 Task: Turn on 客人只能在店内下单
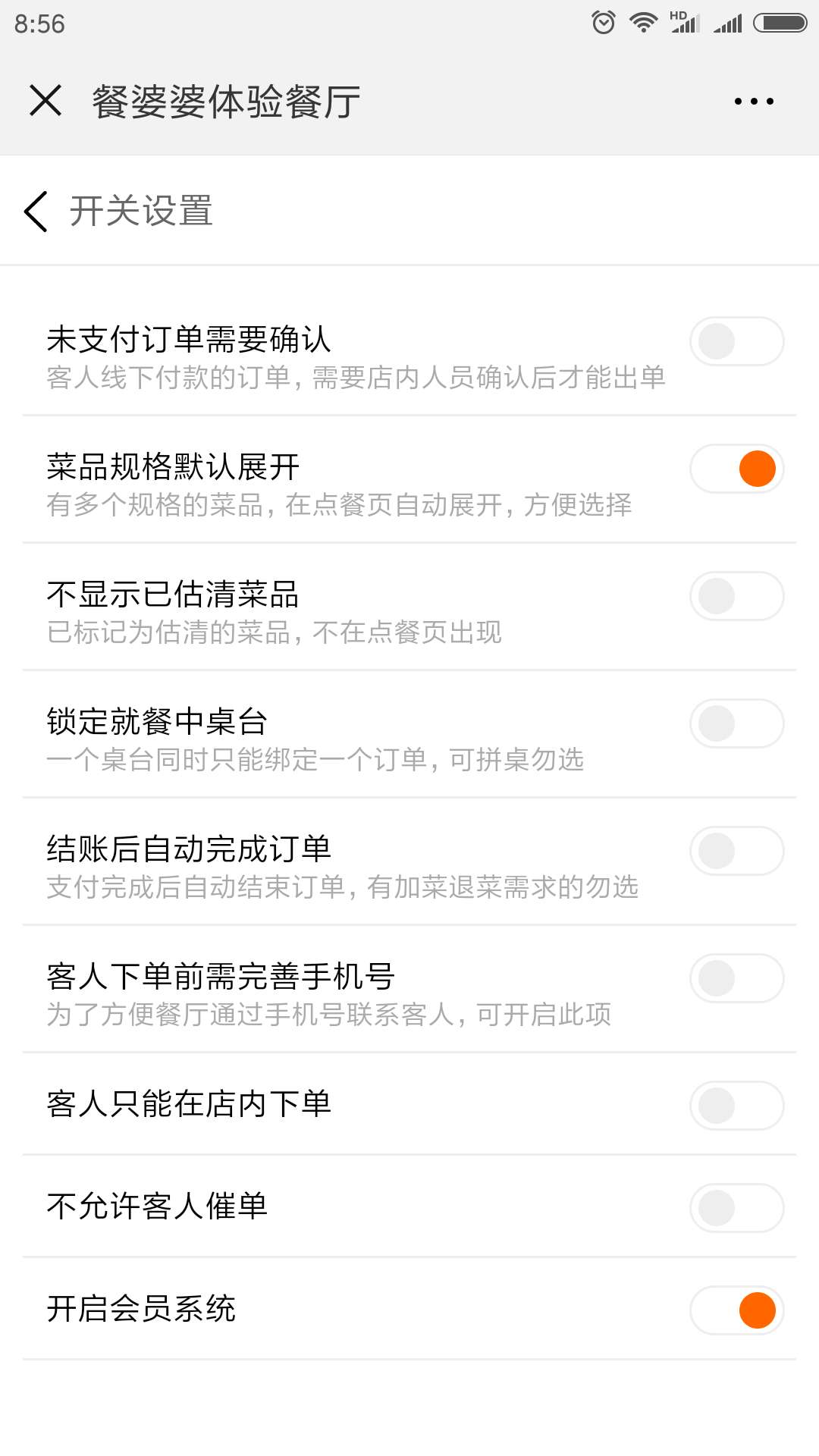[x=736, y=1106]
